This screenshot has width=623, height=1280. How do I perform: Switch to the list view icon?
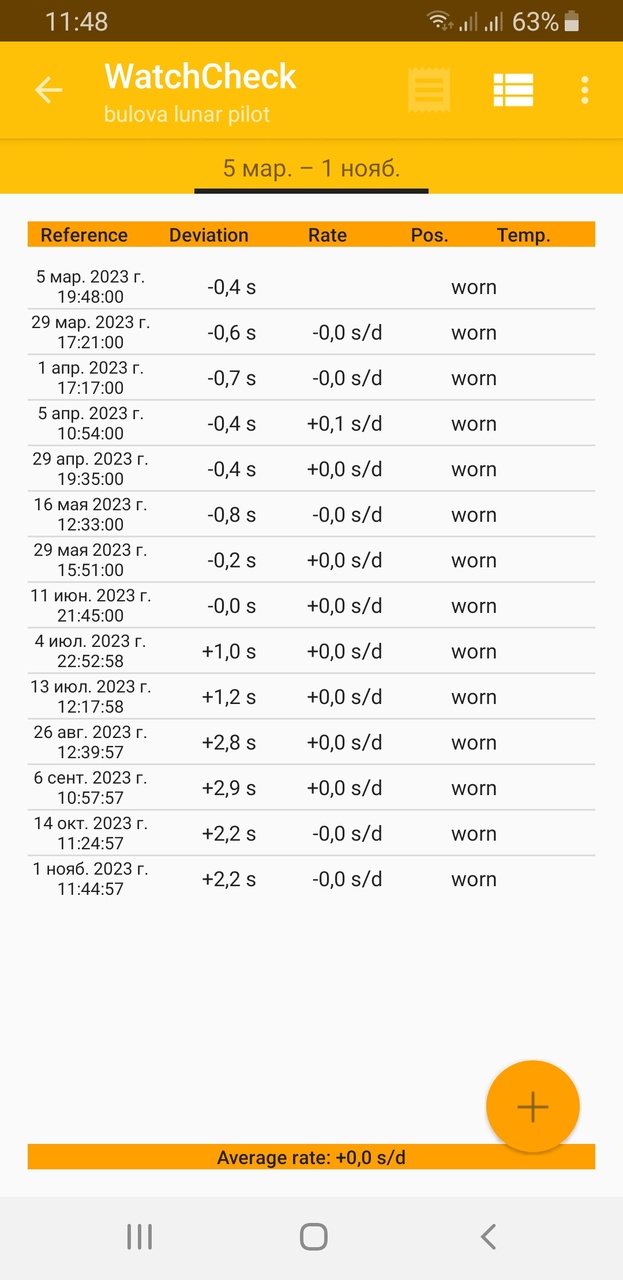pos(513,90)
